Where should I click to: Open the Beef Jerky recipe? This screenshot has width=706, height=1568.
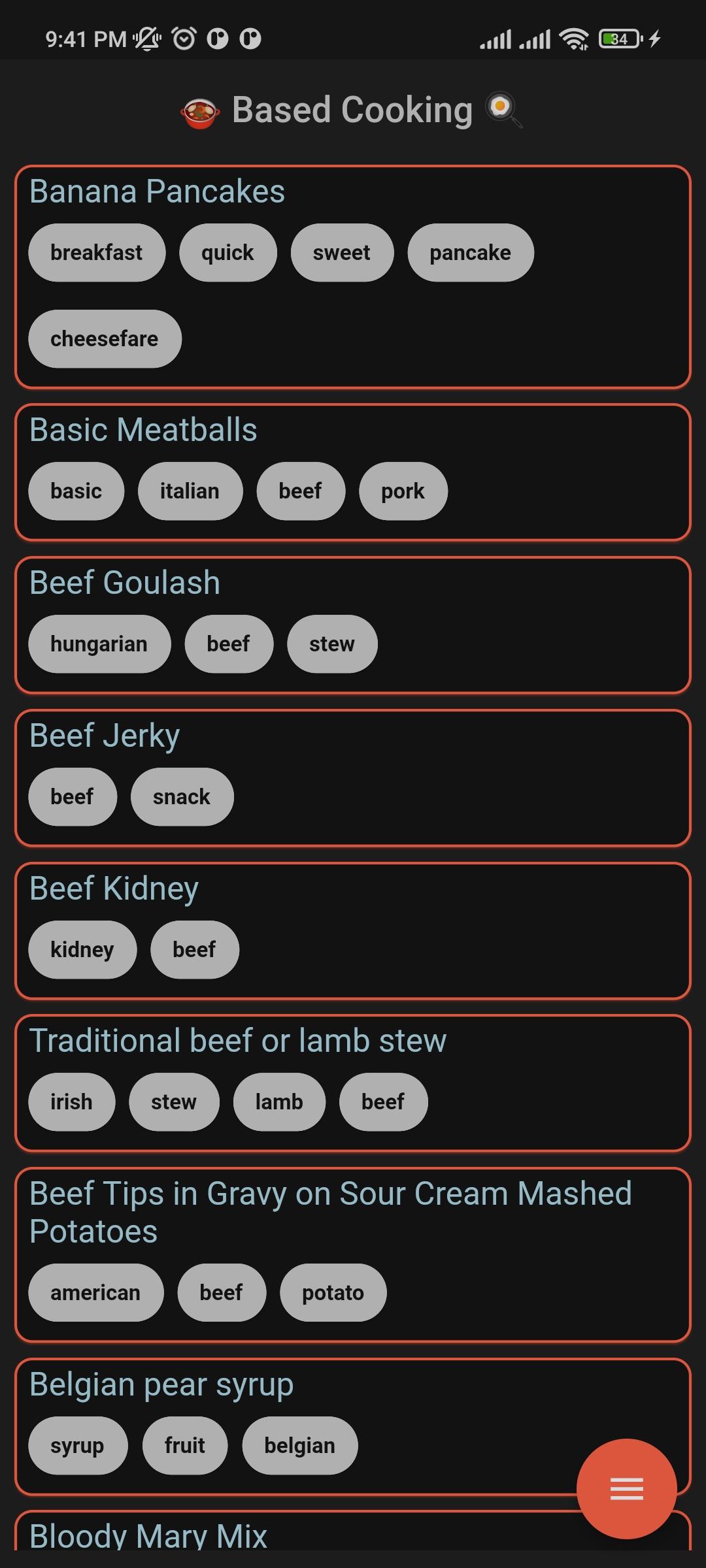click(x=105, y=736)
